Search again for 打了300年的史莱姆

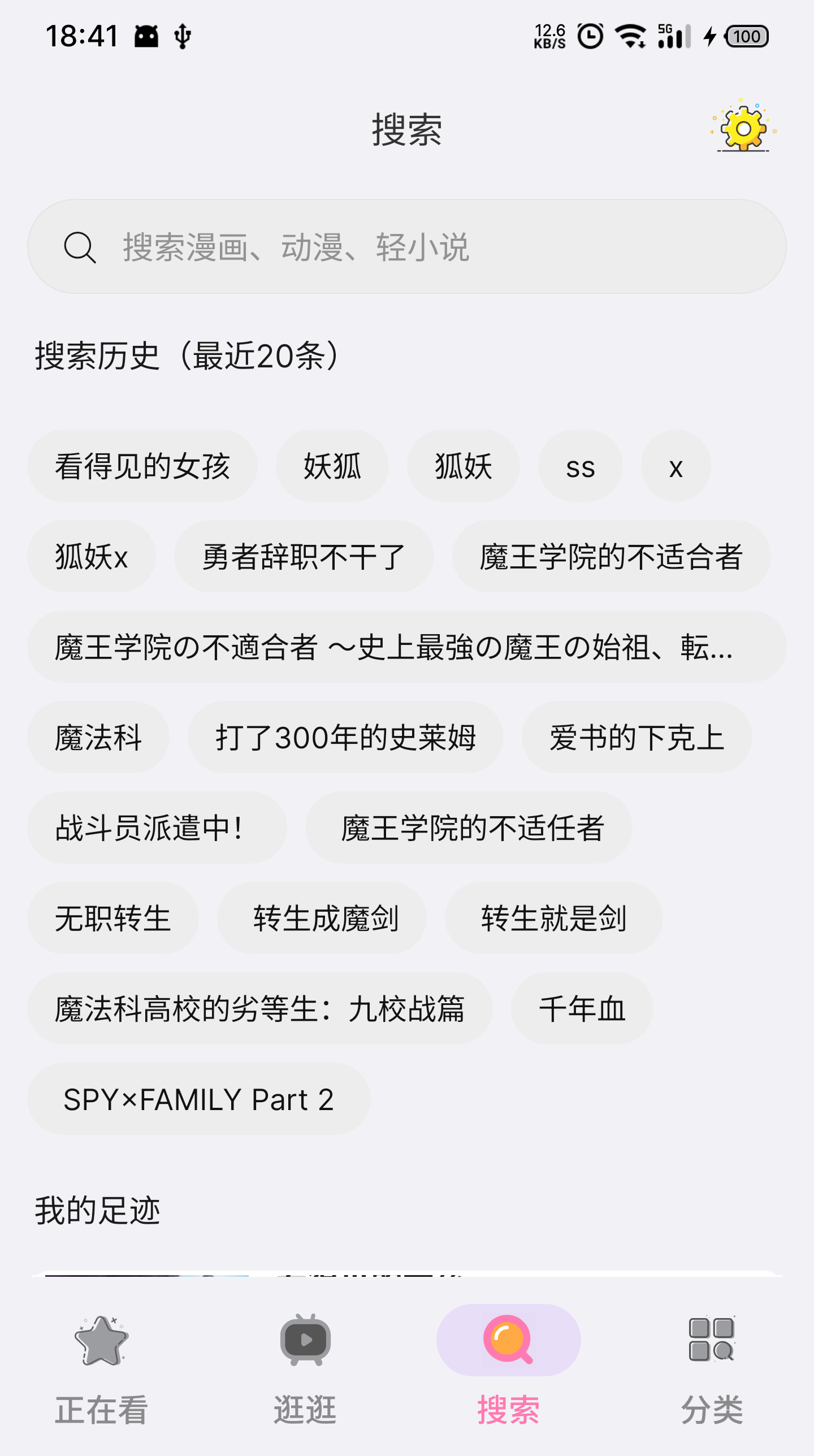(x=345, y=738)
